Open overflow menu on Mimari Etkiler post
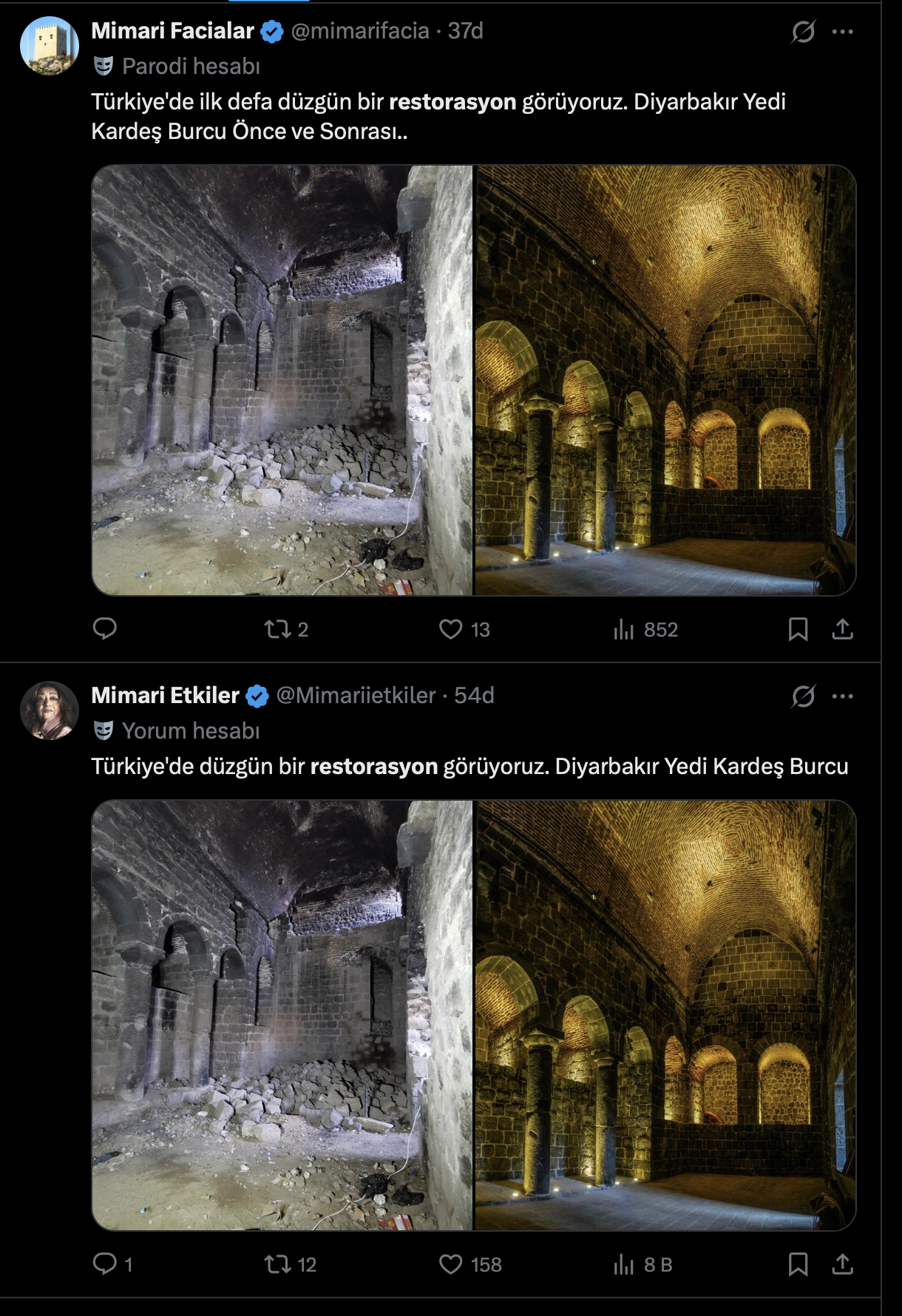The image size is (902, 1316). (842, 696)
